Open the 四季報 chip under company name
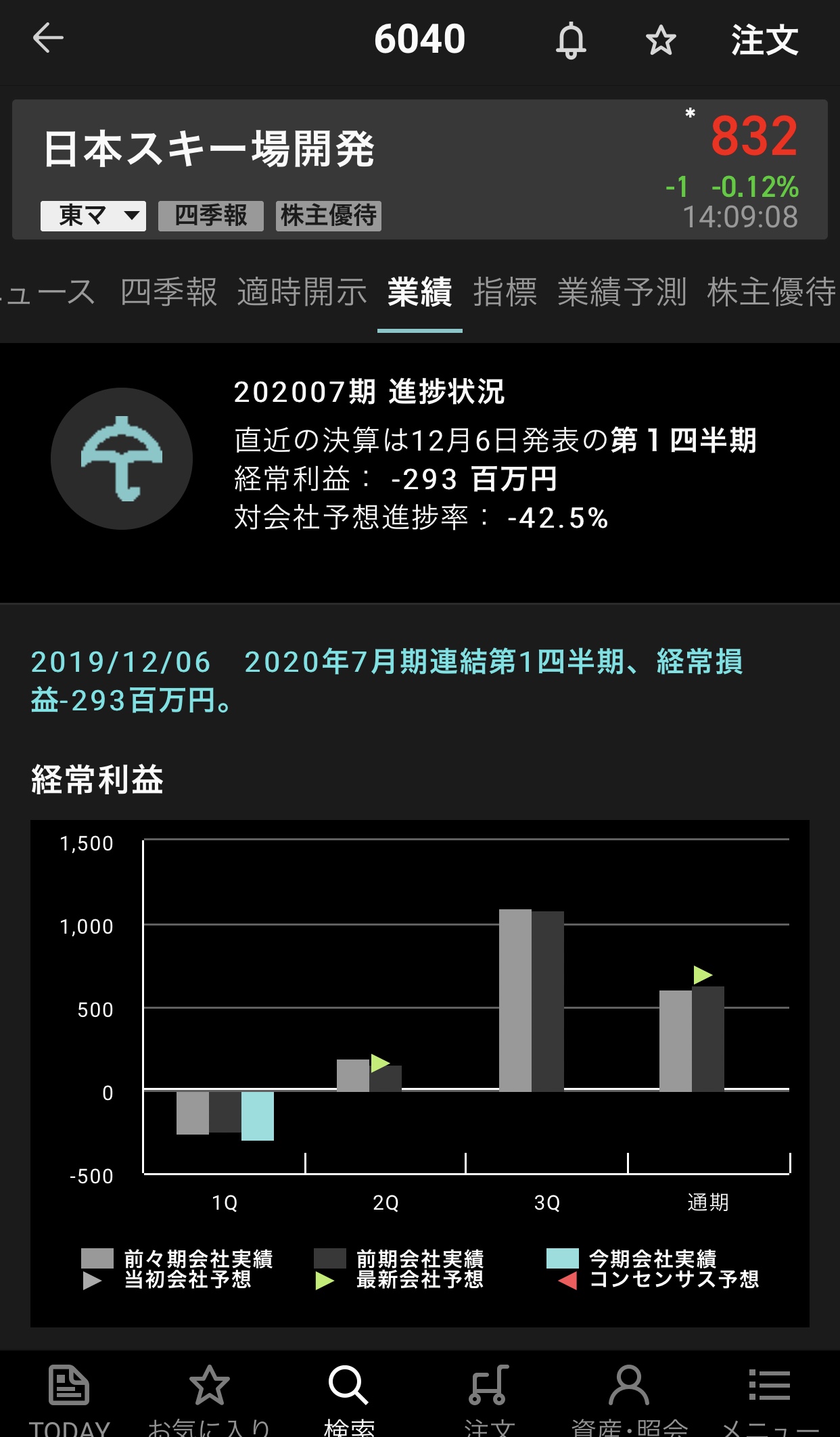840x1437 pixels. coord(211,216)
